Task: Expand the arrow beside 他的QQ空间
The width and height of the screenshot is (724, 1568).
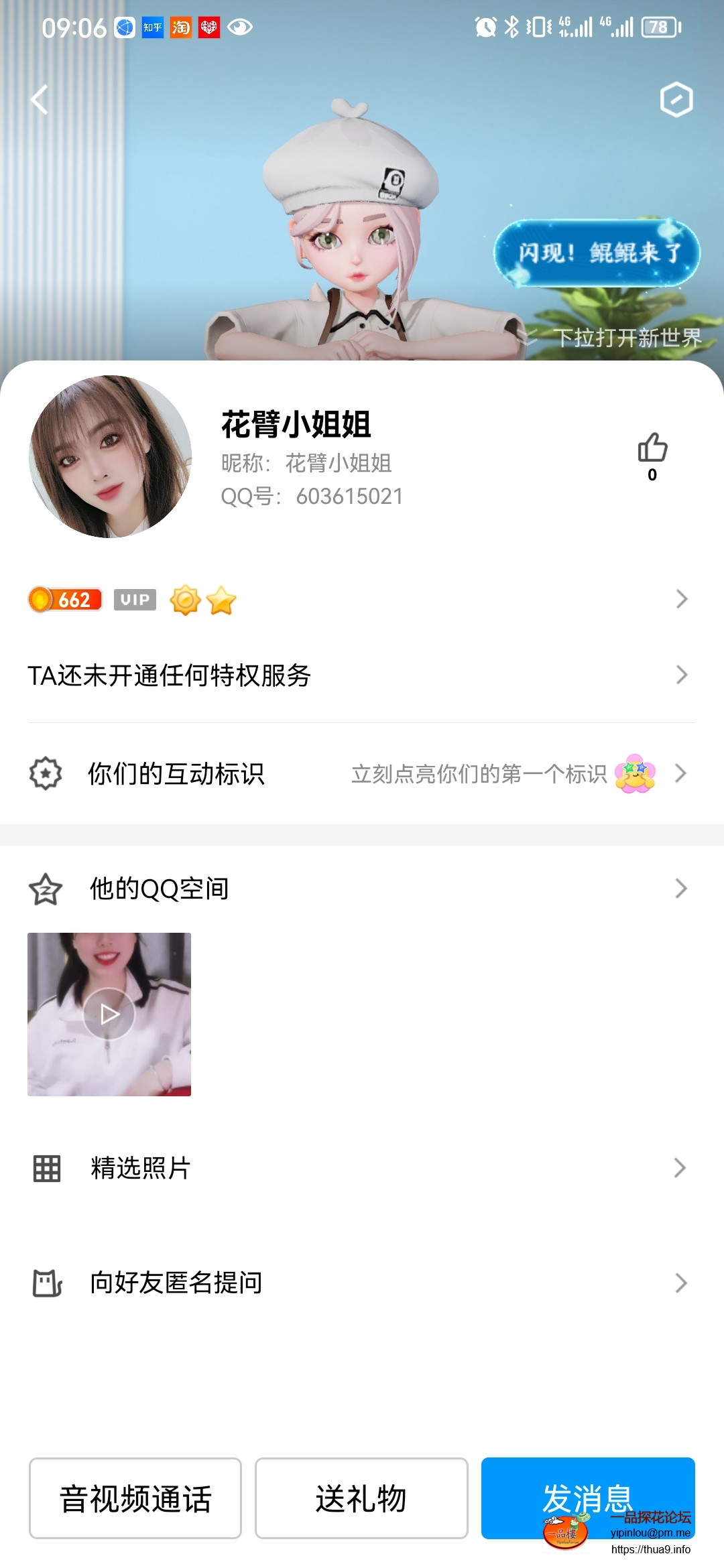Action: pos(682,889)
